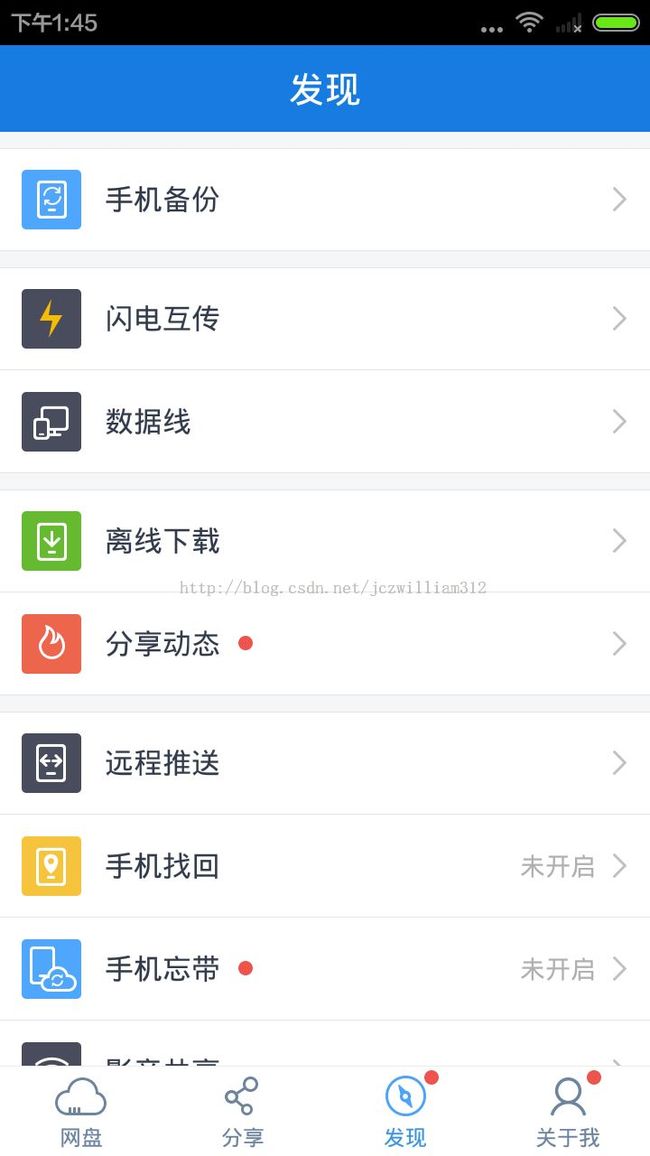
Task: Switch to the 网盘 tab
Action: point(81,1112)
